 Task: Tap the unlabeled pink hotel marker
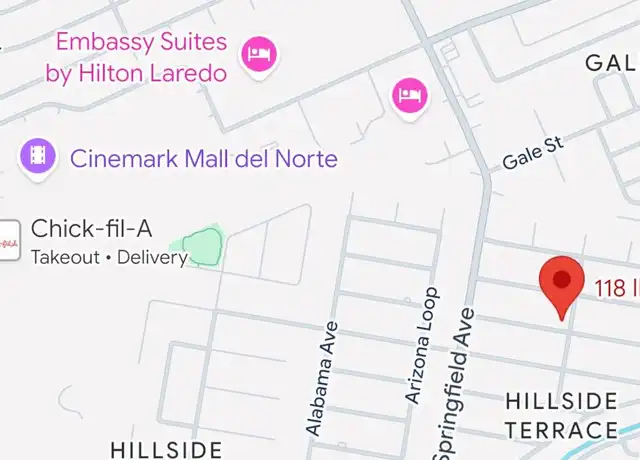(409, 96)
